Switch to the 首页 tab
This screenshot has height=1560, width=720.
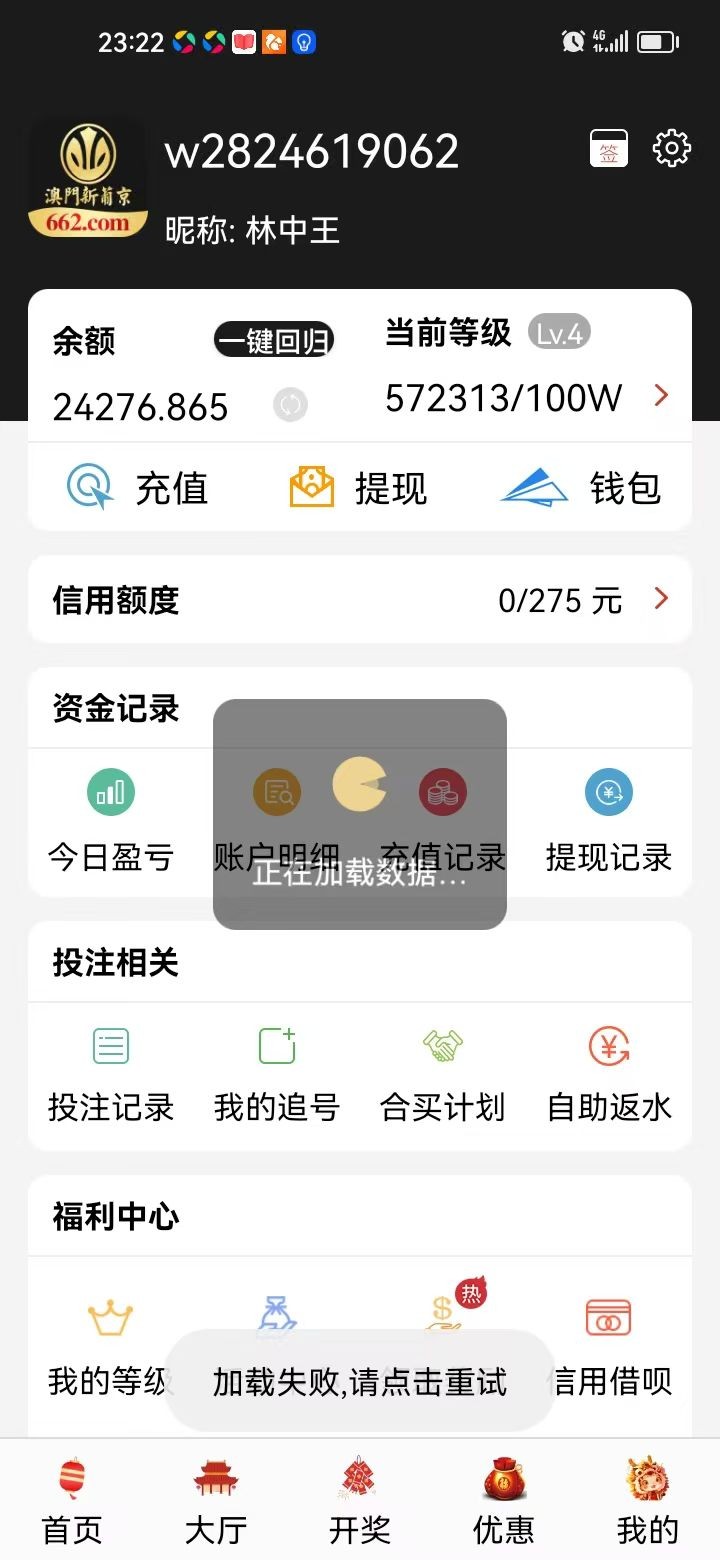[72, 1501]
